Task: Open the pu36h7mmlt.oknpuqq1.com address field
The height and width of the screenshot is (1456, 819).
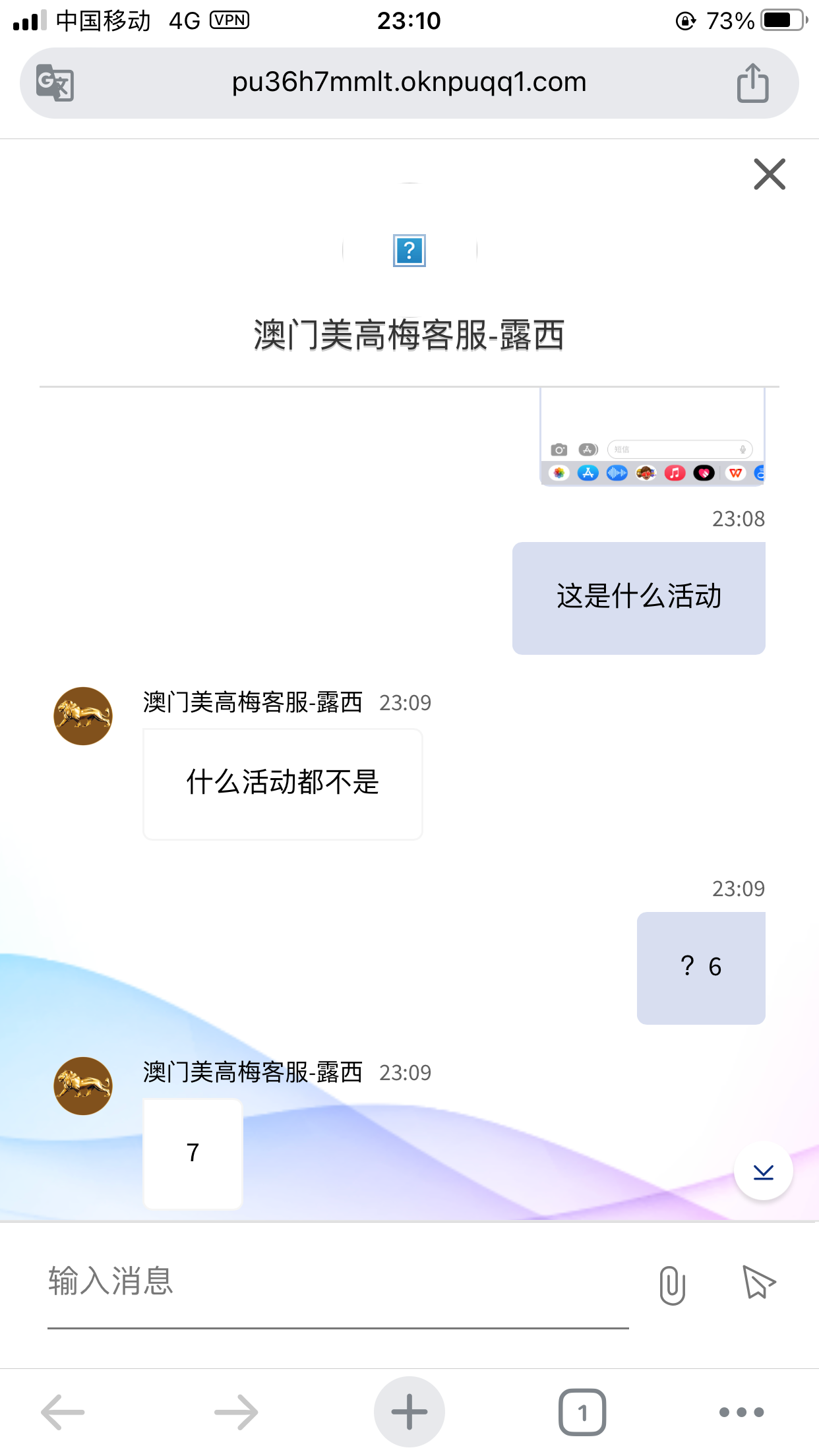Action: [x=409, y=83]
